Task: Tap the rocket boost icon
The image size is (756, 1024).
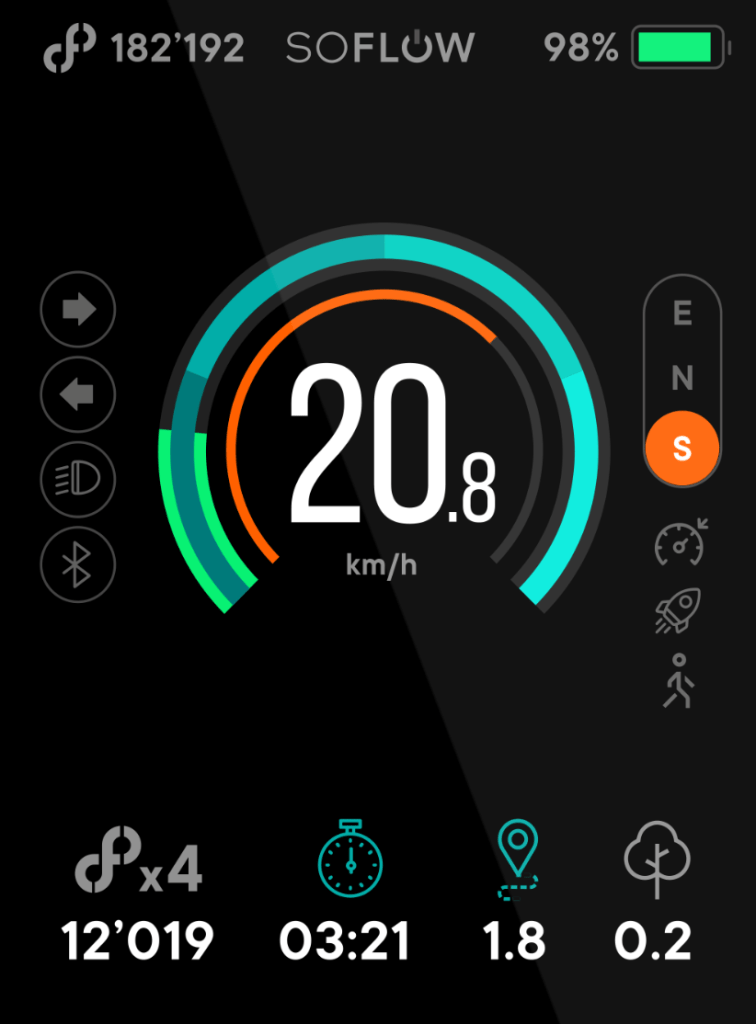Action: [x=679, y=610]
